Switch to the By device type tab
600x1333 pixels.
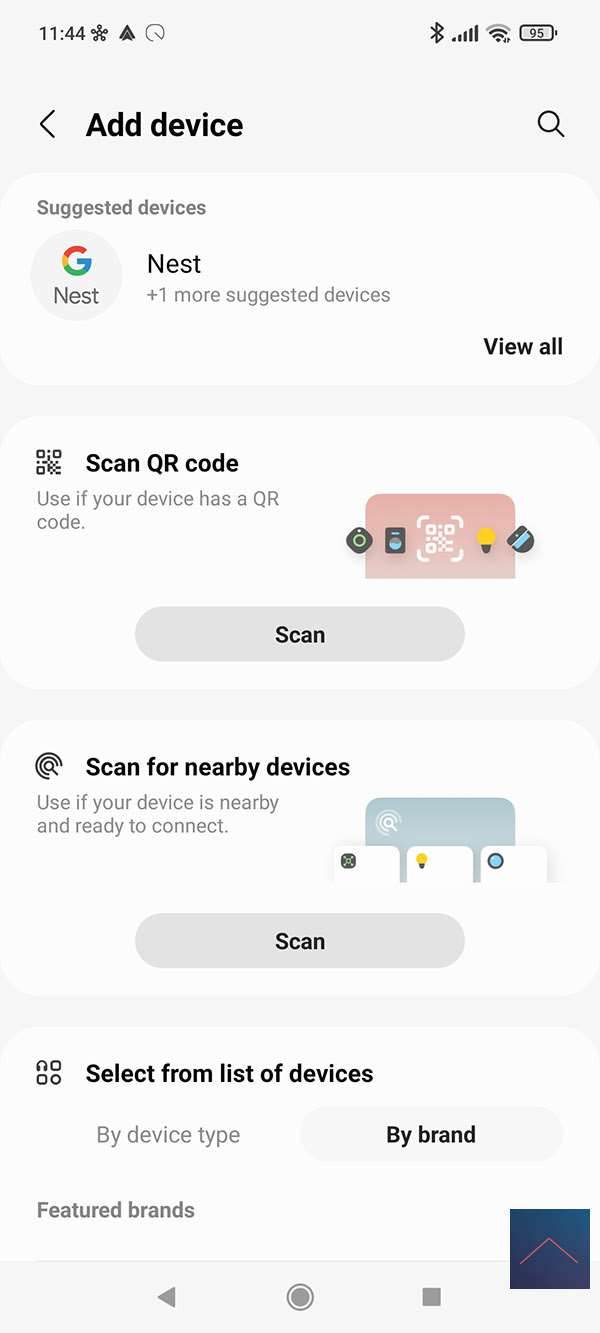click(x=168, y=1135)
